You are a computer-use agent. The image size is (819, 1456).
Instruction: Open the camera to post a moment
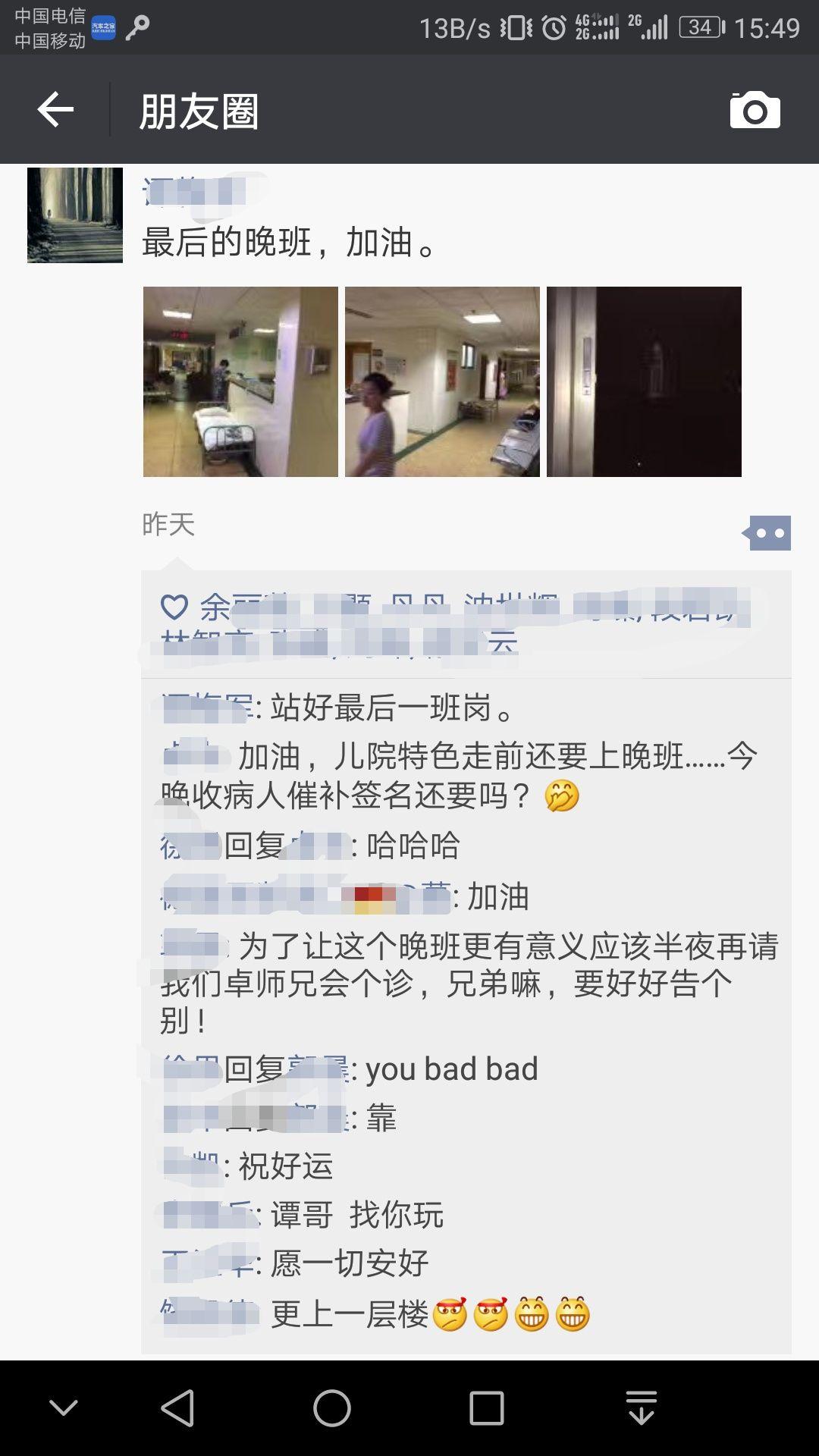point(755,111)
